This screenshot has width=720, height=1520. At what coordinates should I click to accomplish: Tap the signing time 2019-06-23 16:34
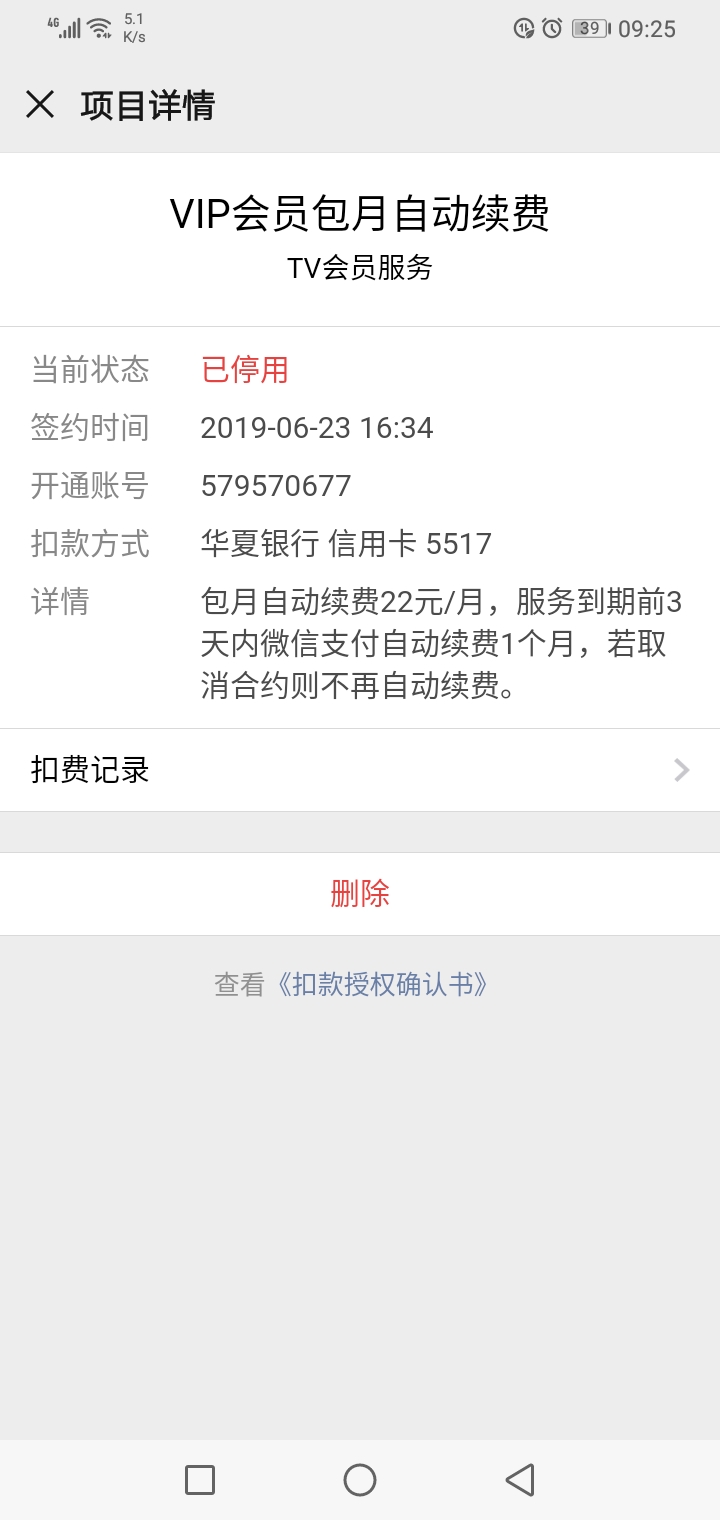click(x=318, y=428)
